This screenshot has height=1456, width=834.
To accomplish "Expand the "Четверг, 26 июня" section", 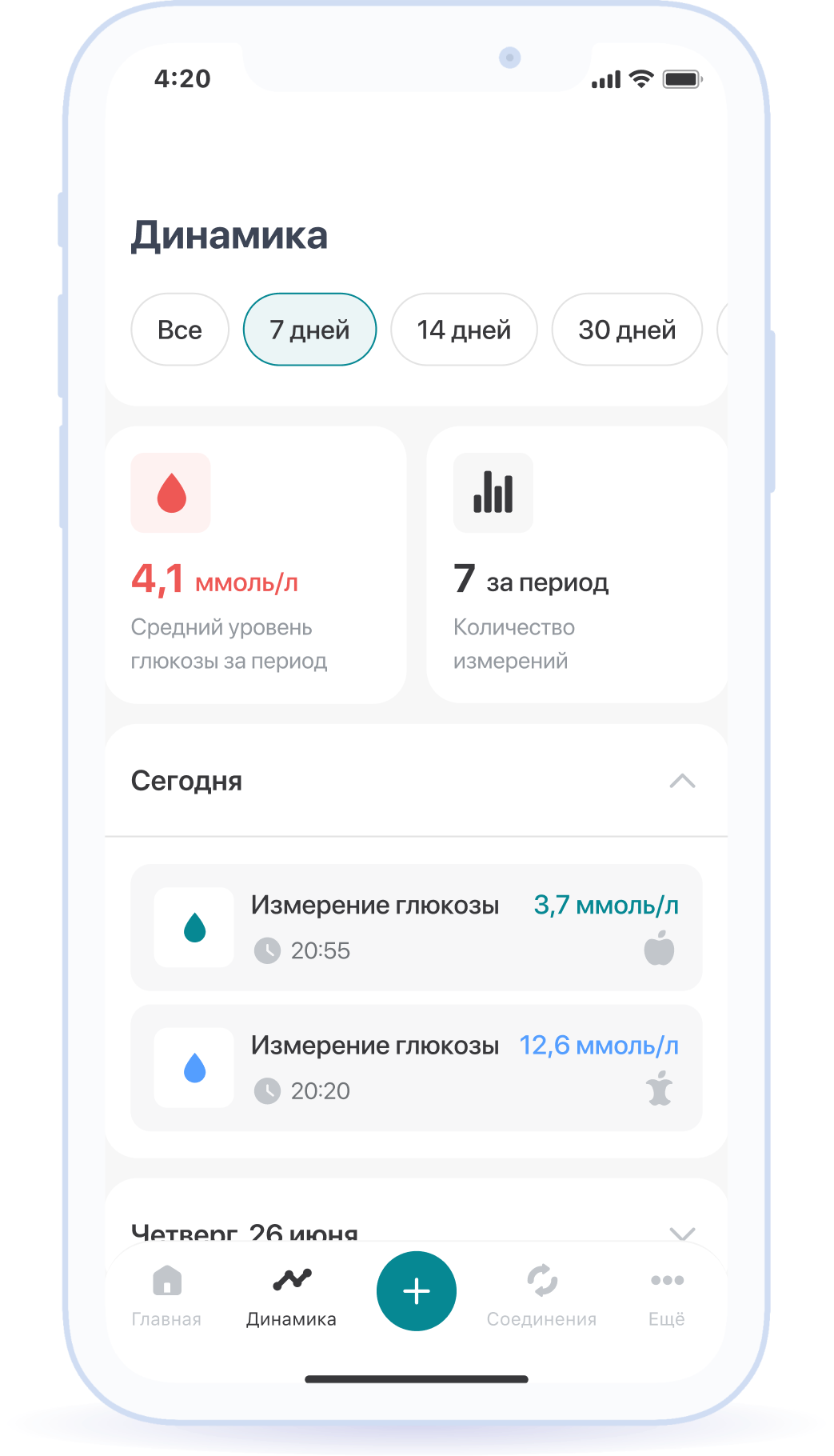I will click(x=681, y=1232).
